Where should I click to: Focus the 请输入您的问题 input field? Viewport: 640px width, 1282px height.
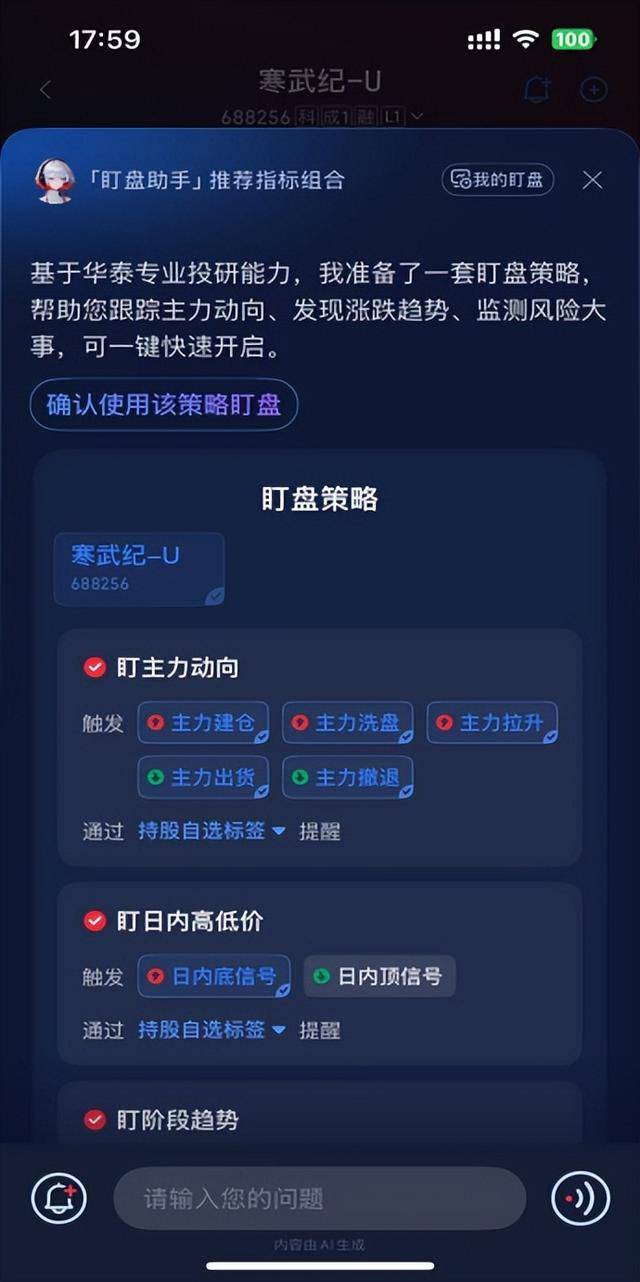319,1198
